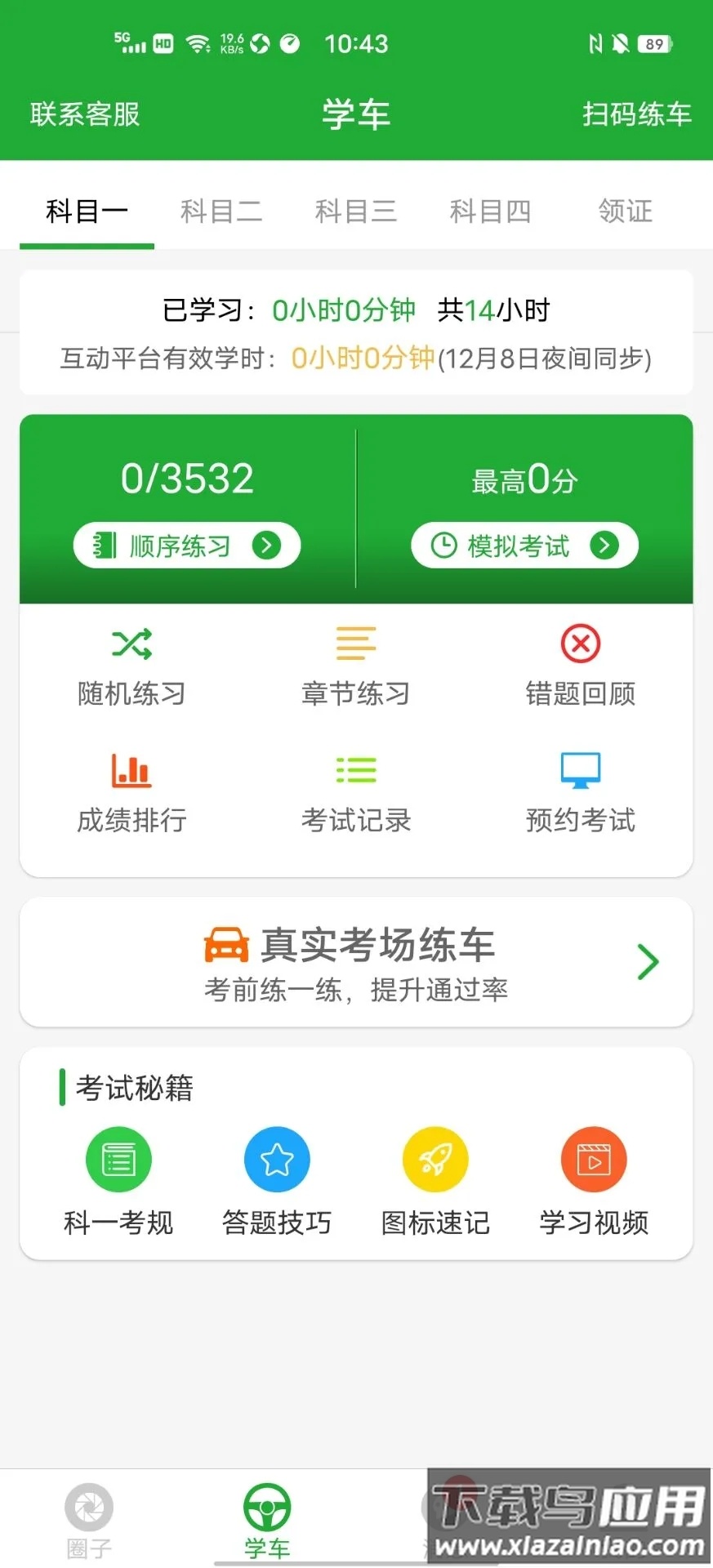The width and height of the screenshot is (713, 1568).
Task: Expand 真实考场练车 via its right arrow
Action: pyautogui.click(x=647, y=962)
